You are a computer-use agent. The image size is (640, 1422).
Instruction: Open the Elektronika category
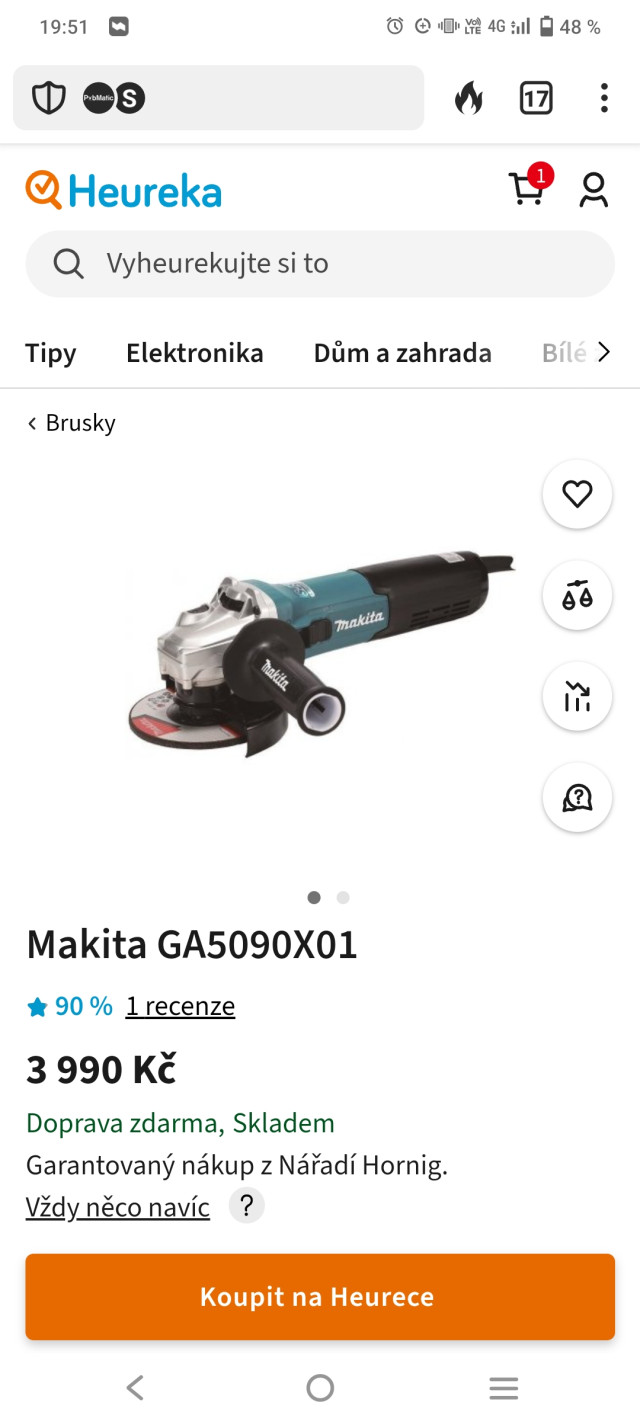point(195,353)
